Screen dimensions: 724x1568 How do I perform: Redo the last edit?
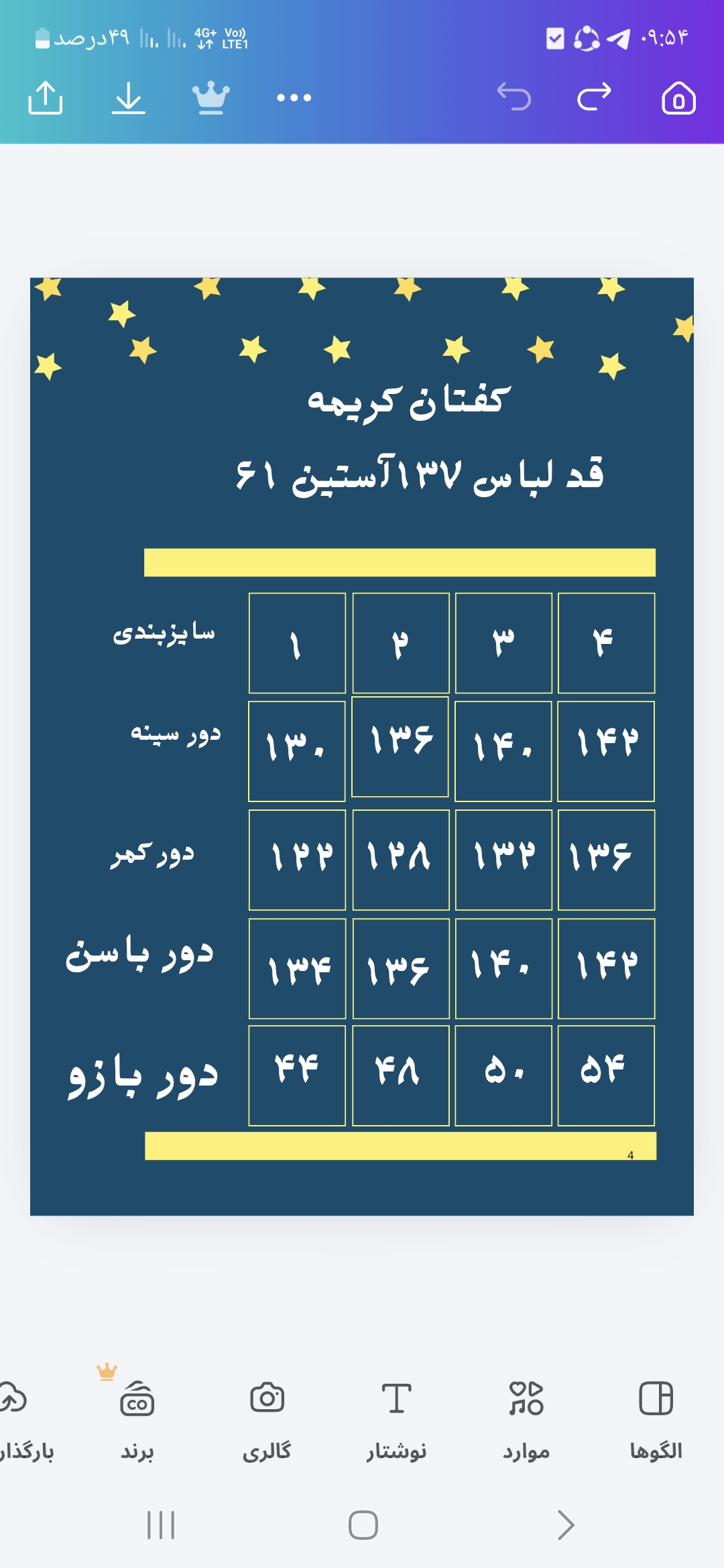point(595,97)
